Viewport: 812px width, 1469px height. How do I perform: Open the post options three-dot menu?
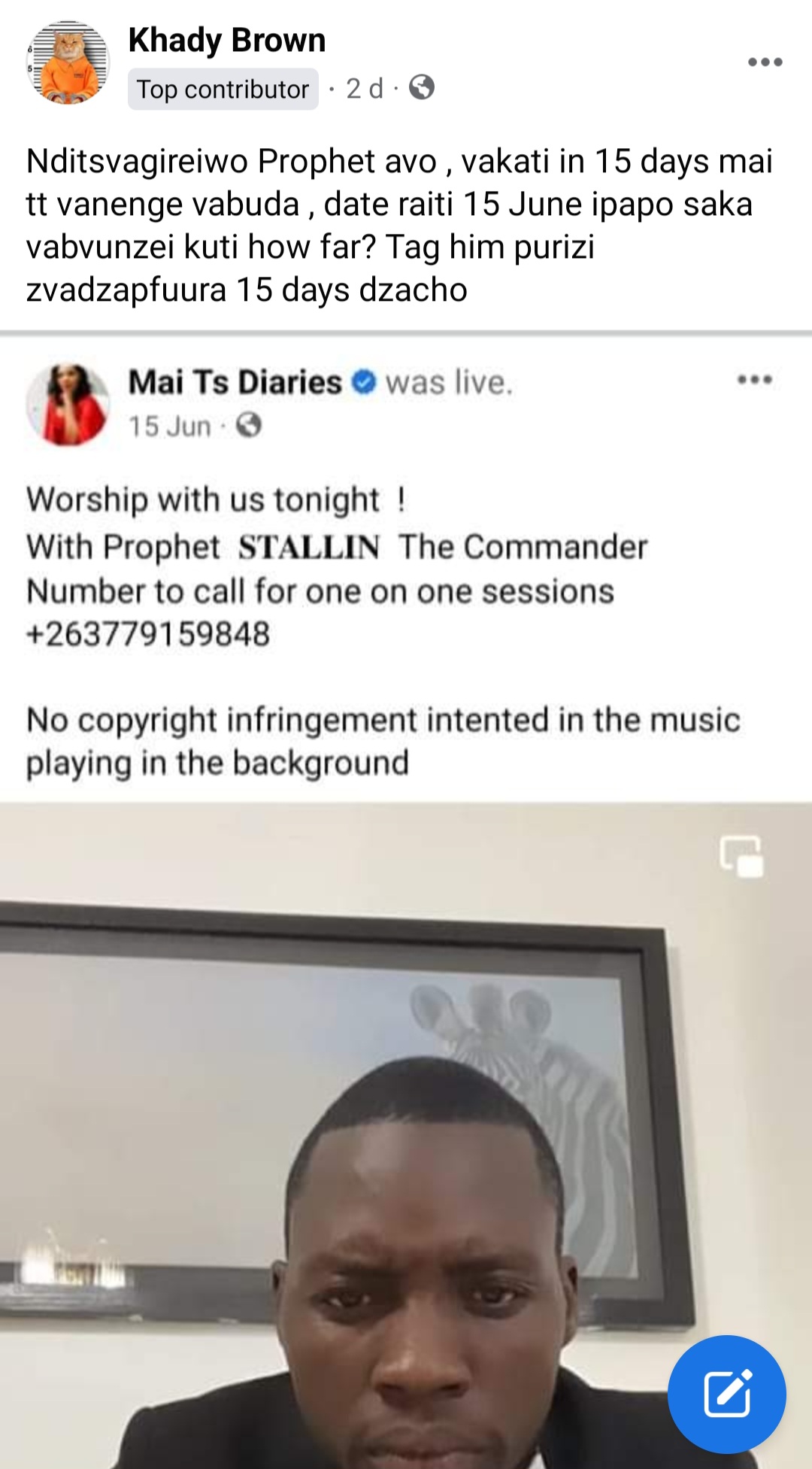tap(765, 62)
